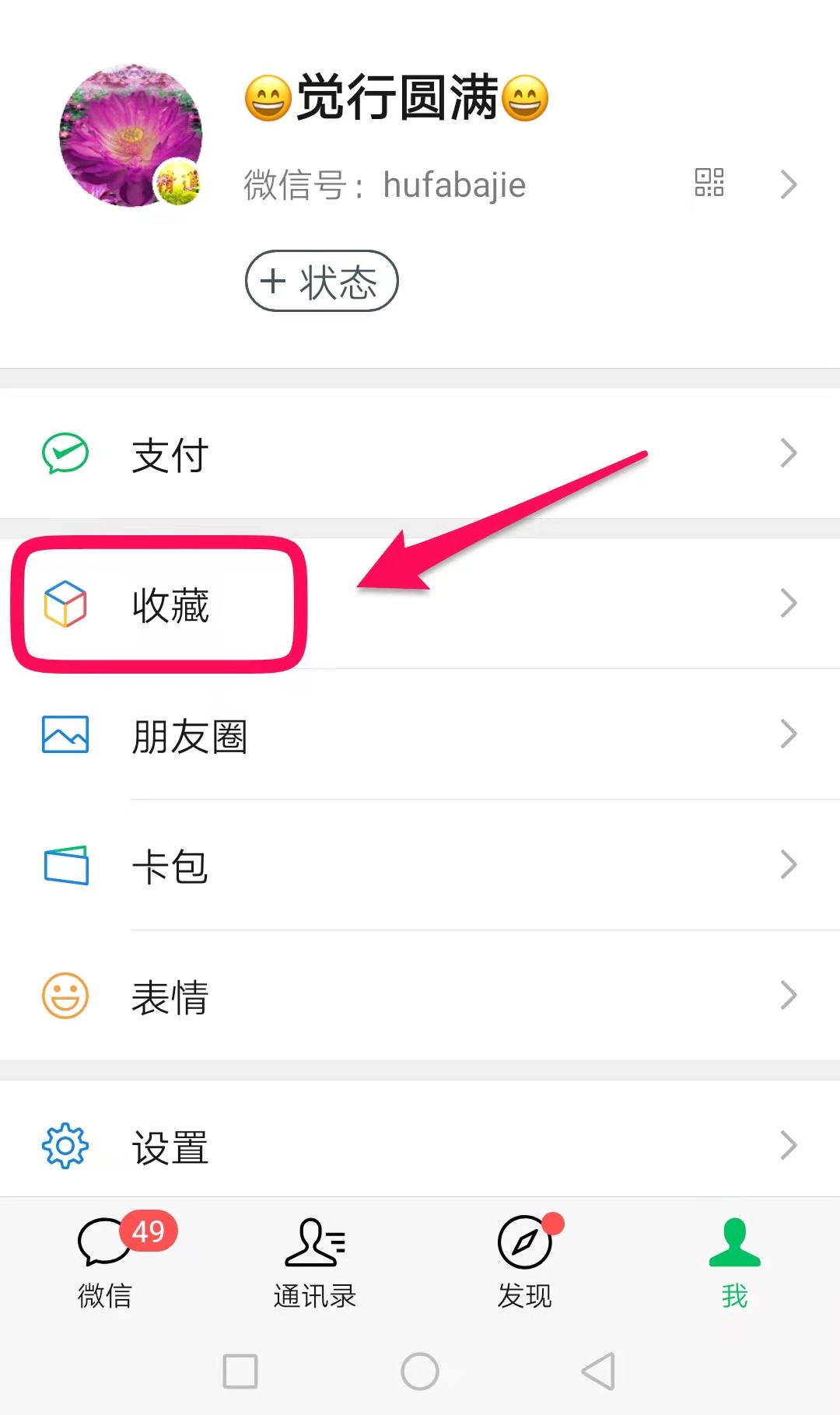Viewport: 840px width, 1415px height.
Task: Switch to the 微信 chats tab
Action: 105,1262
